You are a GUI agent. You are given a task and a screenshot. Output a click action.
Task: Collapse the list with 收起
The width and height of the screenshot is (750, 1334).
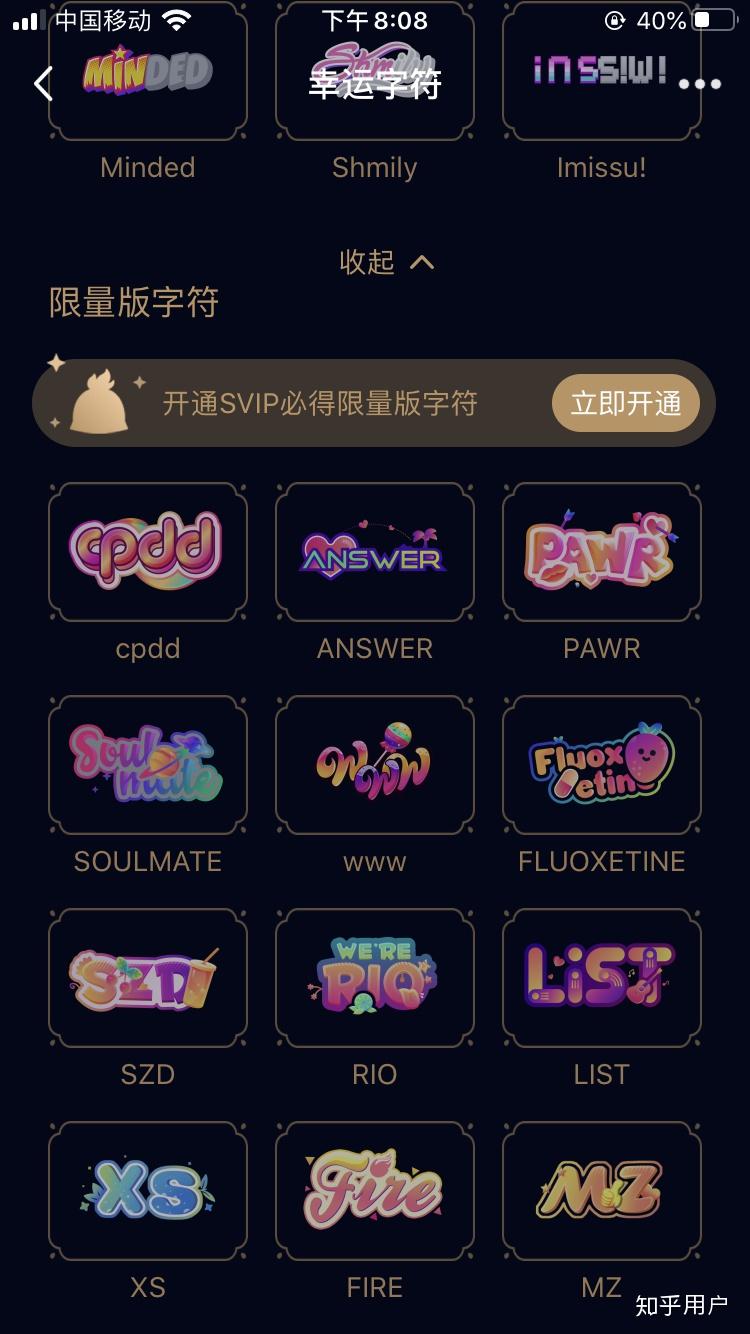(385, 262)
